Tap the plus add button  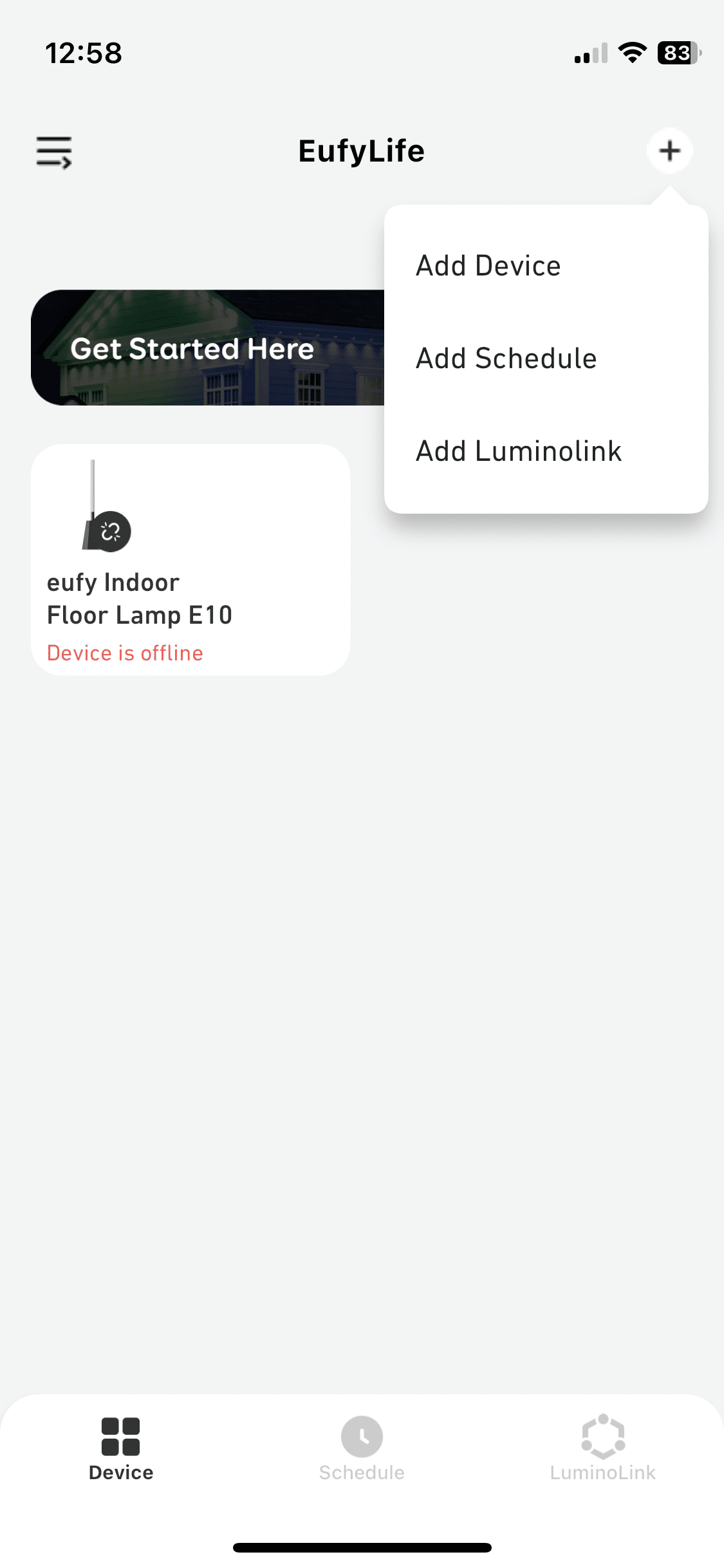tap(669, 151)
